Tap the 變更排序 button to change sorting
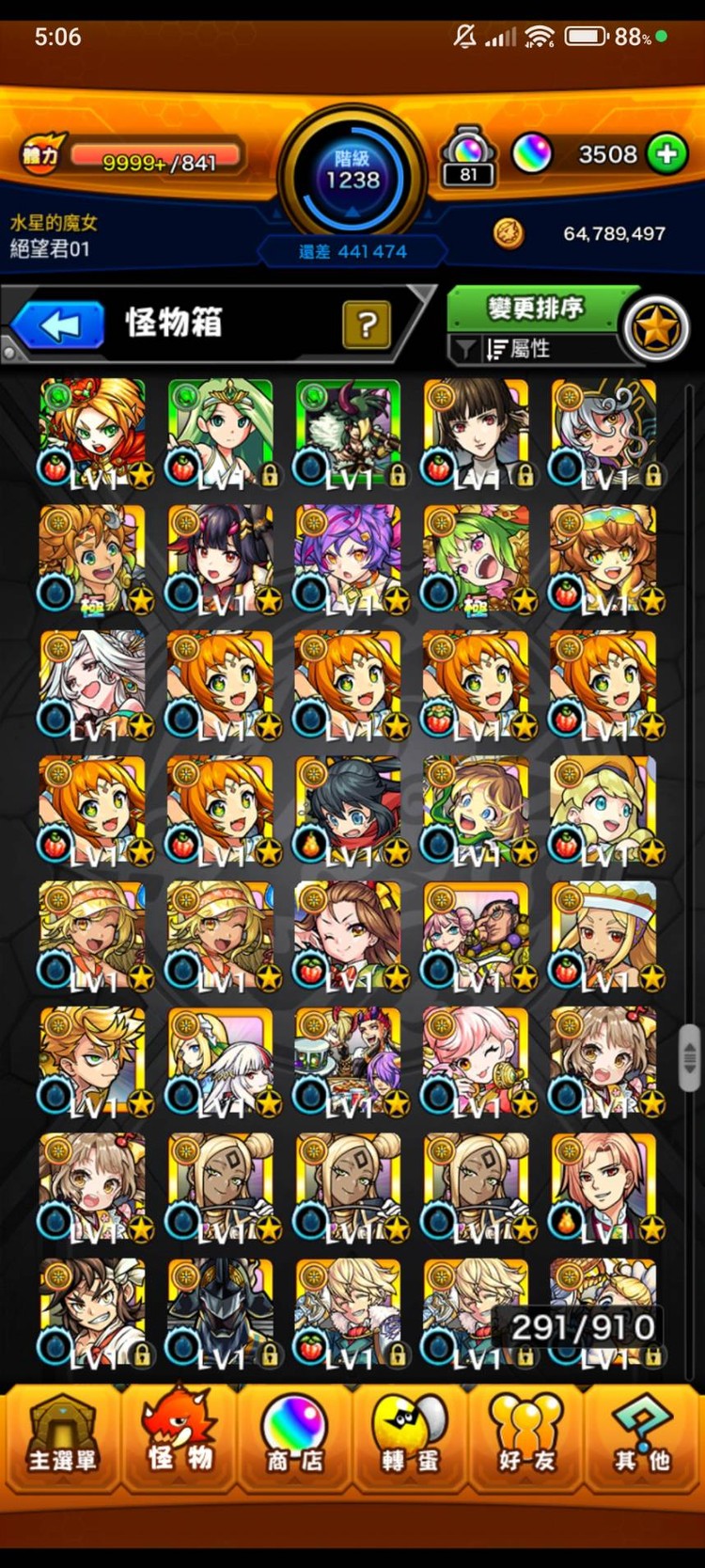The height and width of the screenshot is (1568, 705). [536, 309]
